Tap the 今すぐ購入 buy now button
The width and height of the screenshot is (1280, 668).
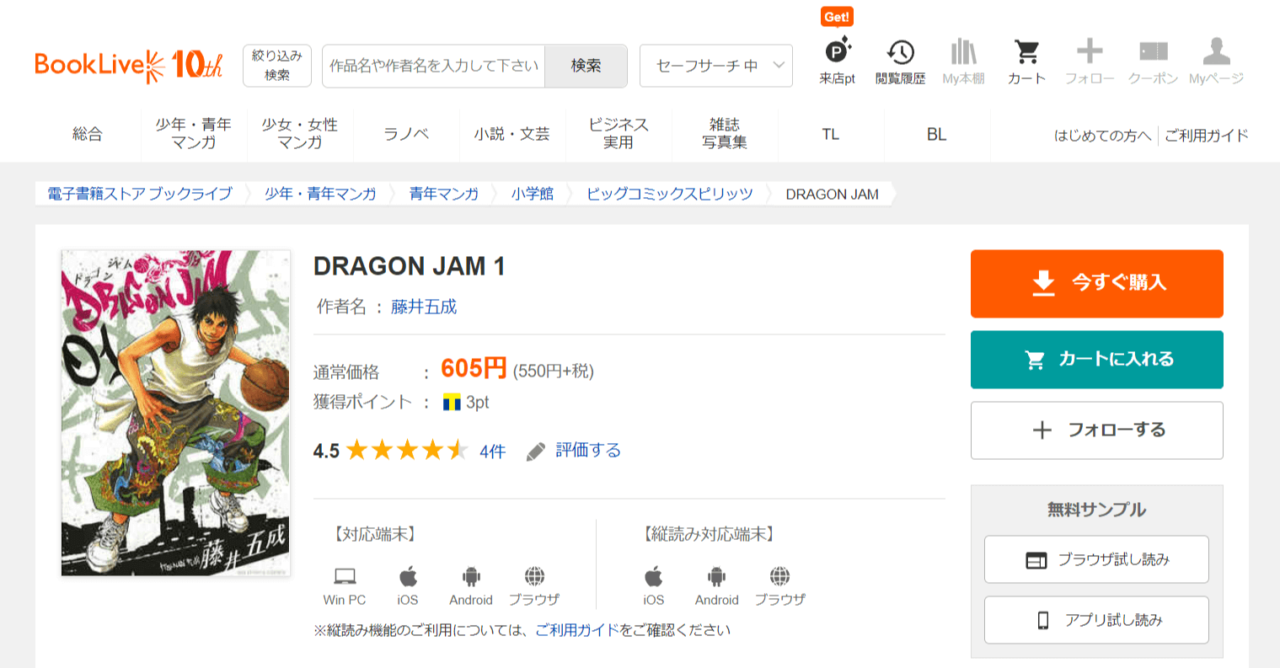(1096, 283)
